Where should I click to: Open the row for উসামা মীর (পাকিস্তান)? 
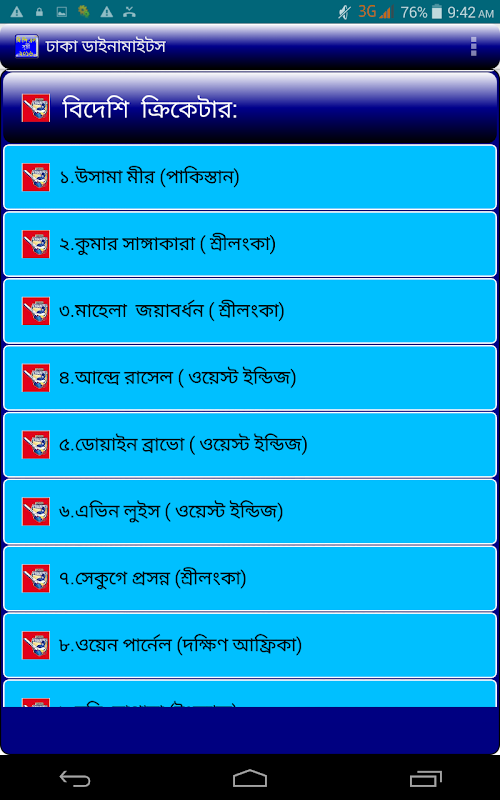[x=250, y=177]
